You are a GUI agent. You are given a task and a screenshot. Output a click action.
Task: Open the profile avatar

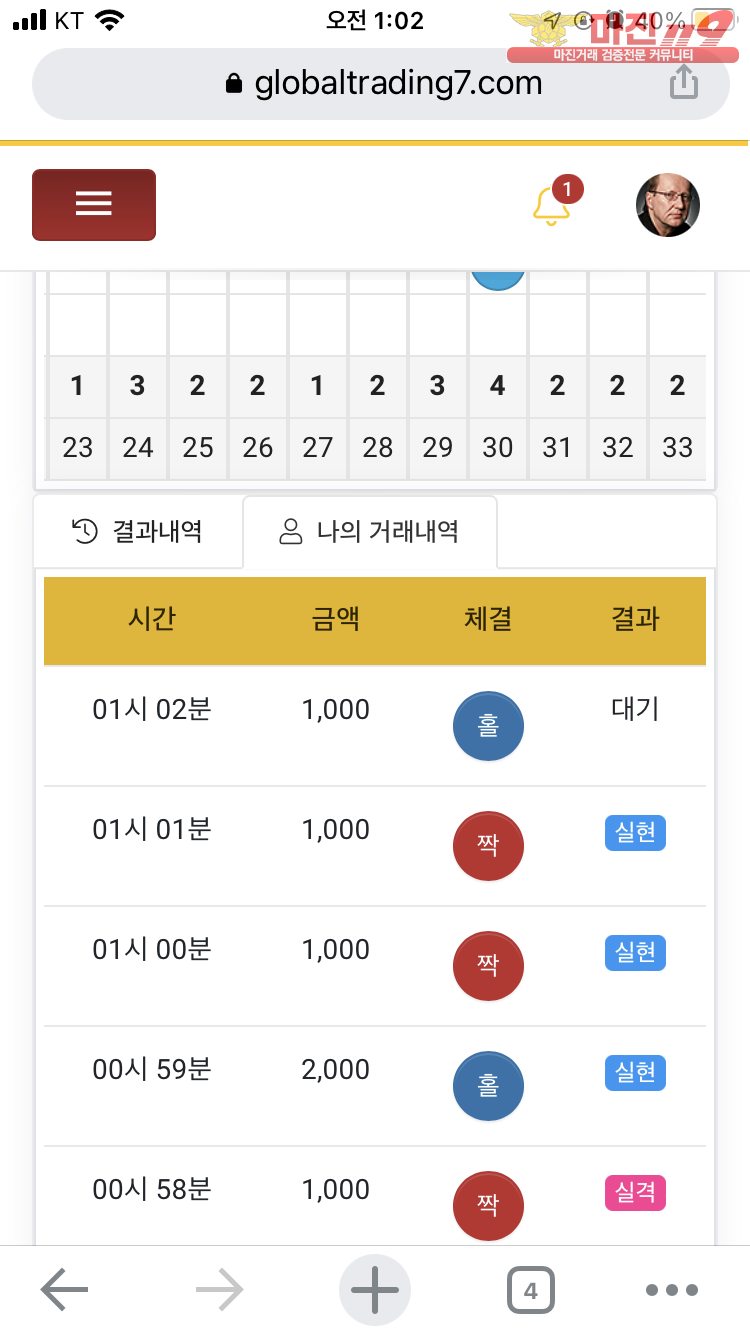(668, 205)
